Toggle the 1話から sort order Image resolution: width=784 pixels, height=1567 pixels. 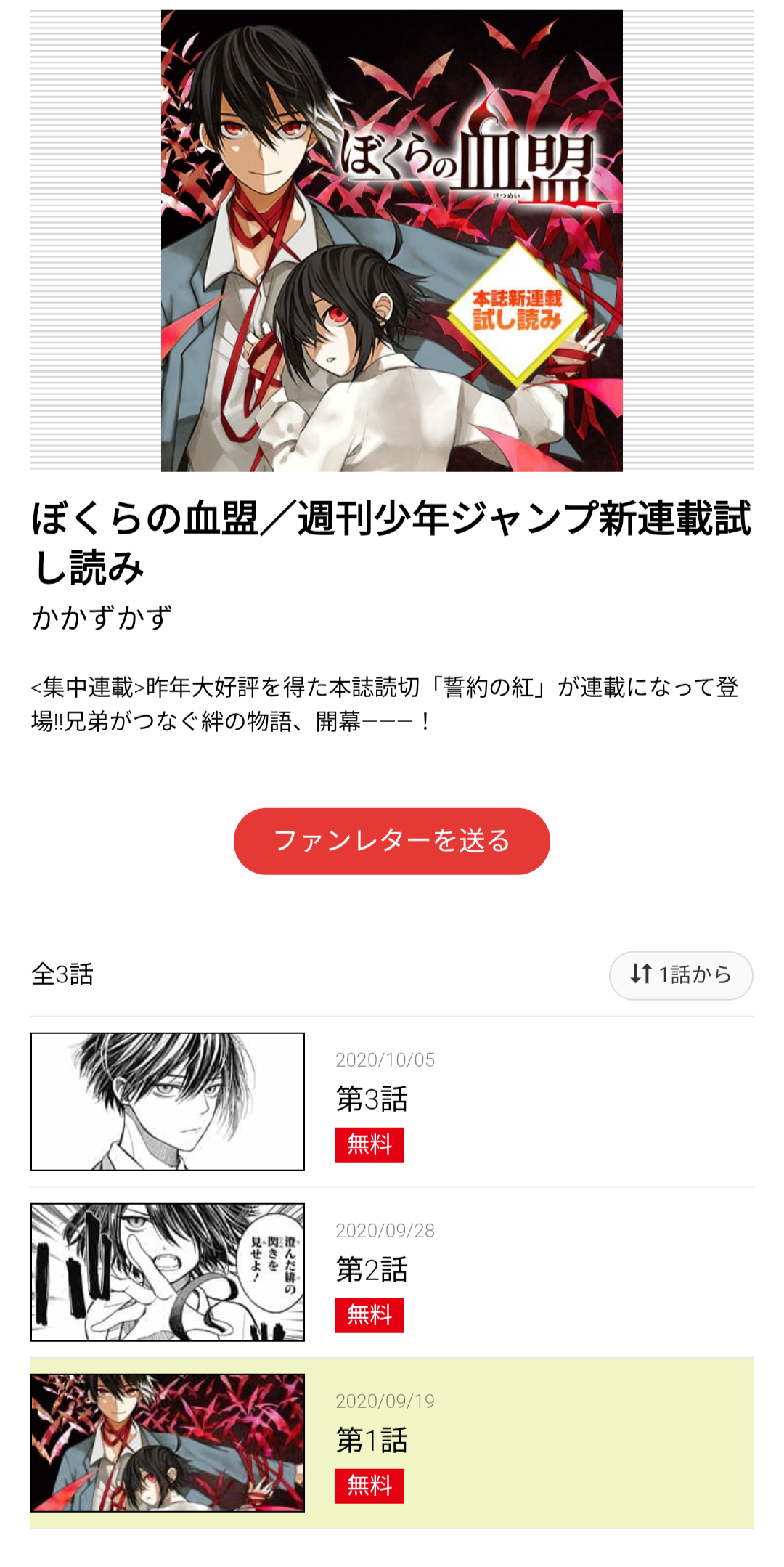(x=680, y=974)
